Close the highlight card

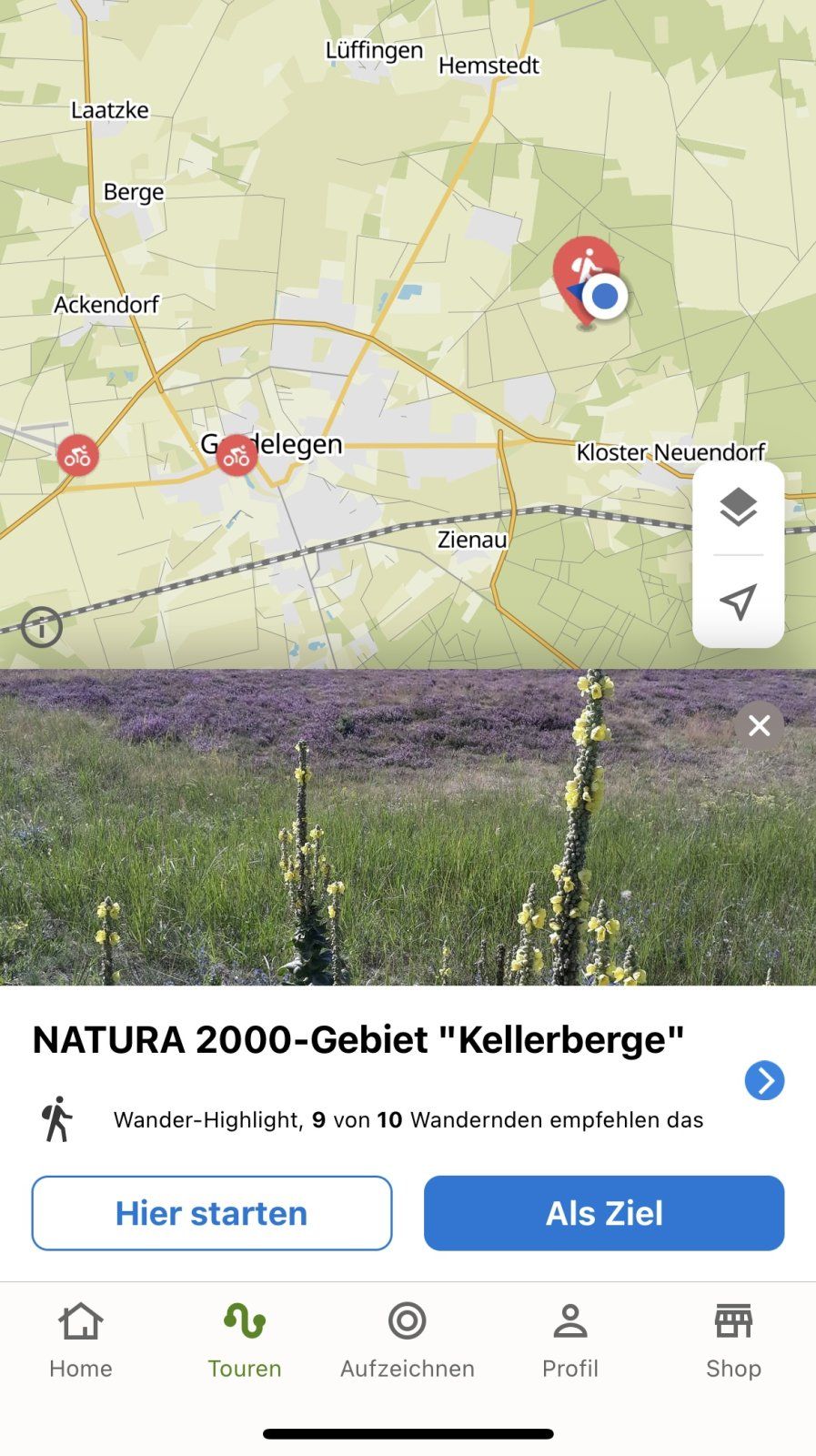coord(759,725)
